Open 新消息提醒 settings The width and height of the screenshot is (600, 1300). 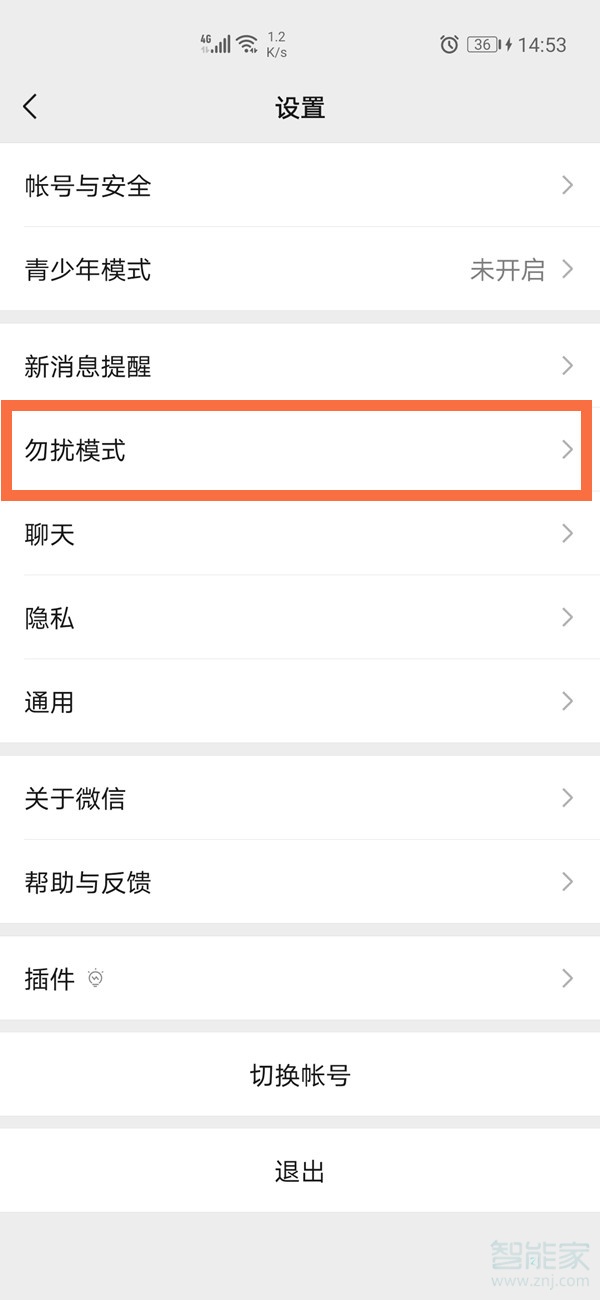(x=300, y=366)
